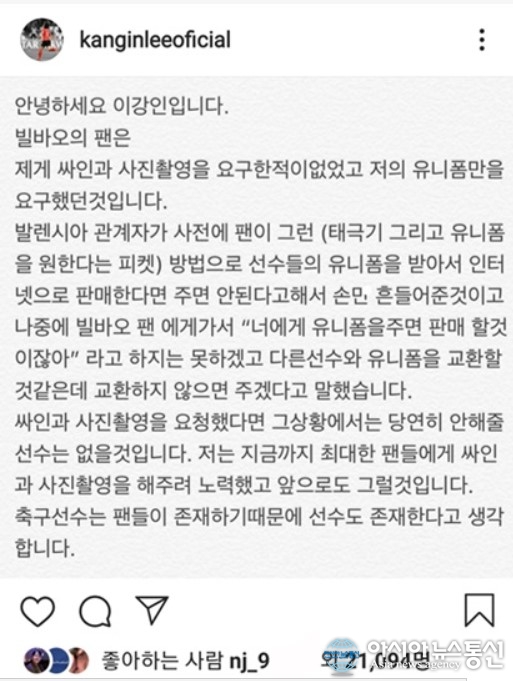Share the post via paper plane icon

click(152, 609)
